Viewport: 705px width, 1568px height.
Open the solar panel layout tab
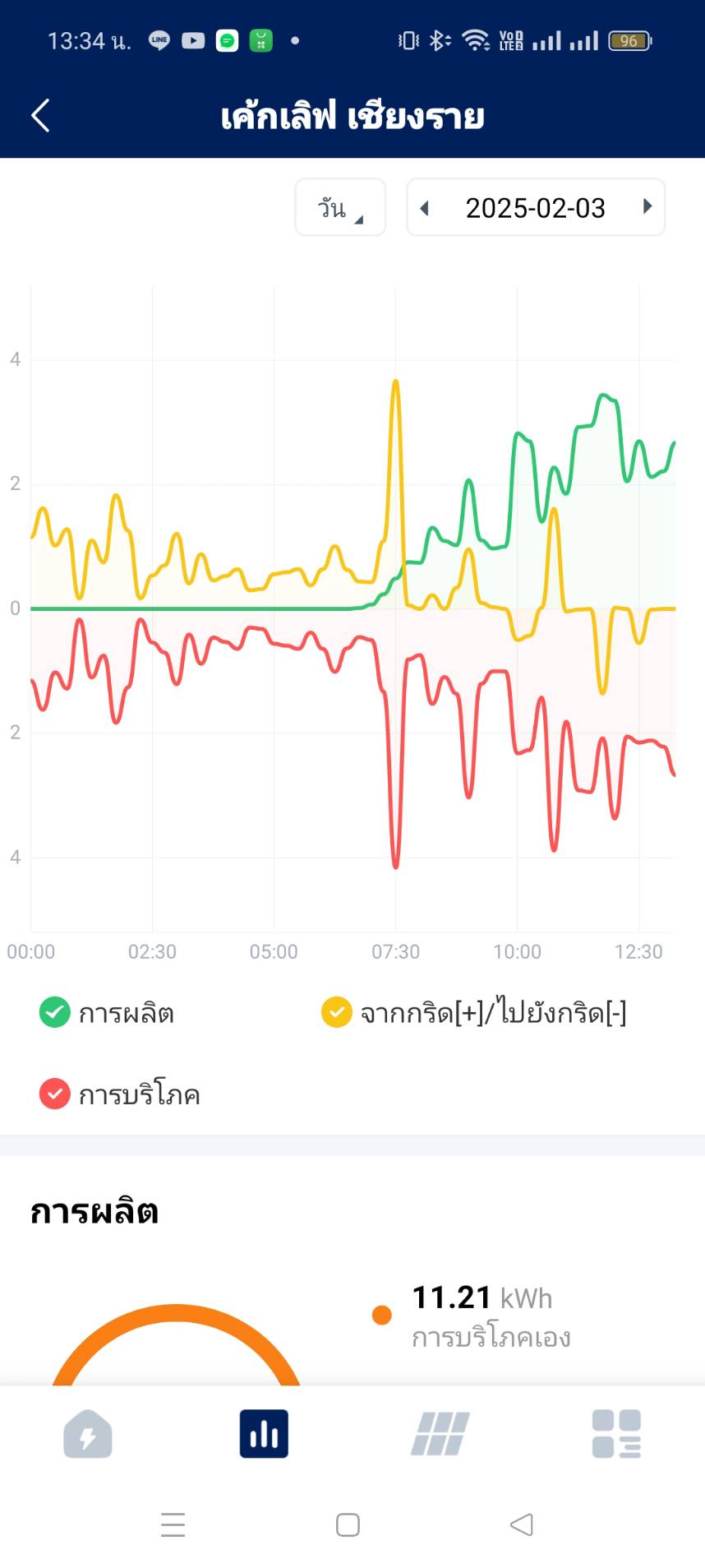(440, 1434)
